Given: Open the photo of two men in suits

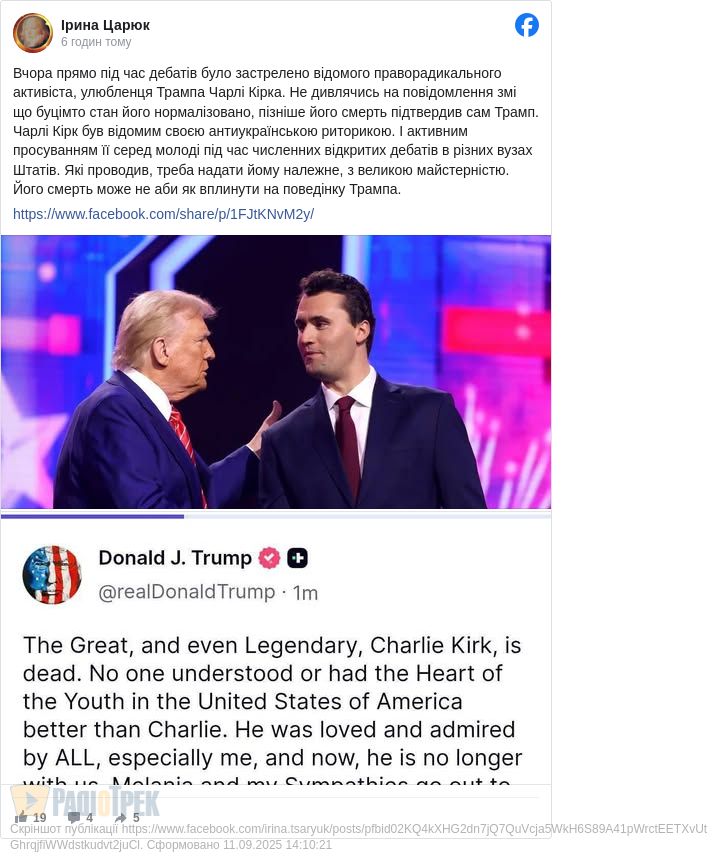Looking at the screenshot, I should pyautogui.click(x=276, y=372).
